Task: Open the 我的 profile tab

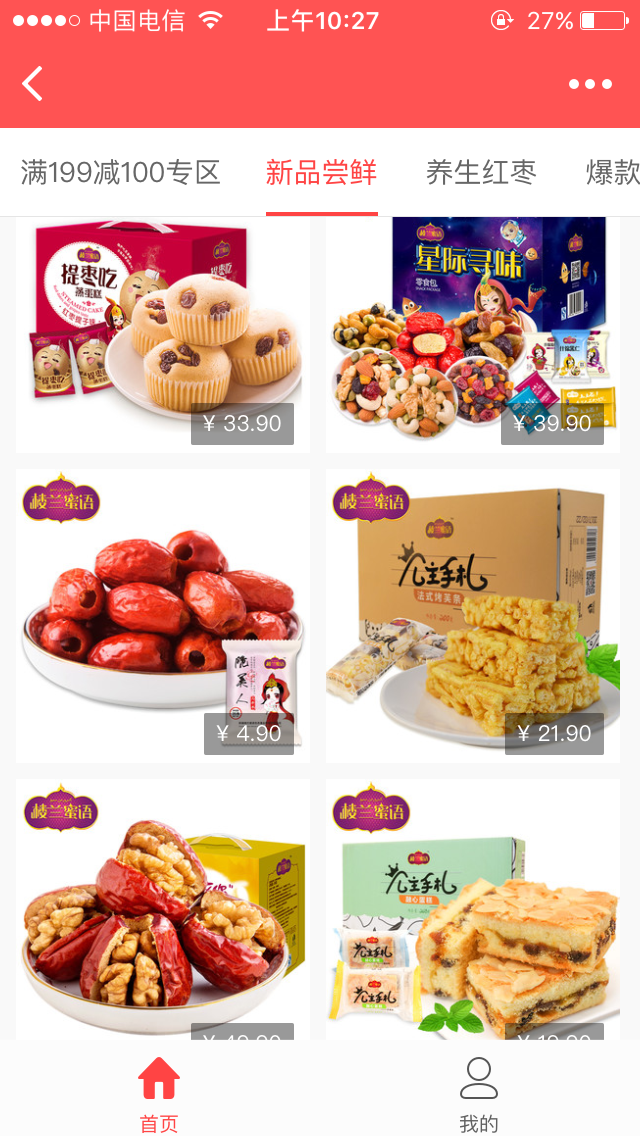Action: (x=479, y=1094)
